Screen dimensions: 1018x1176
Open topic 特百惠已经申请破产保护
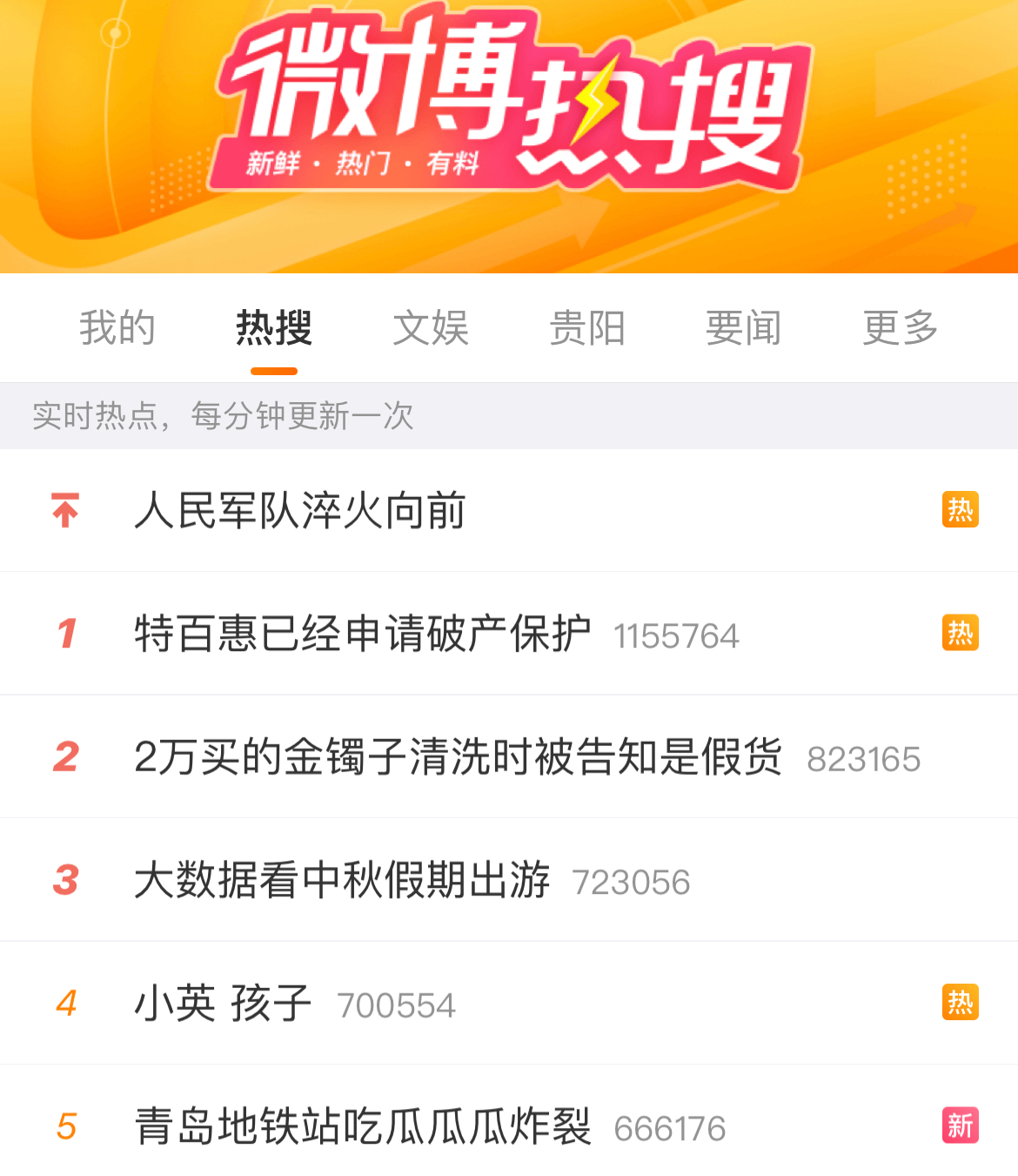point(363,634)
